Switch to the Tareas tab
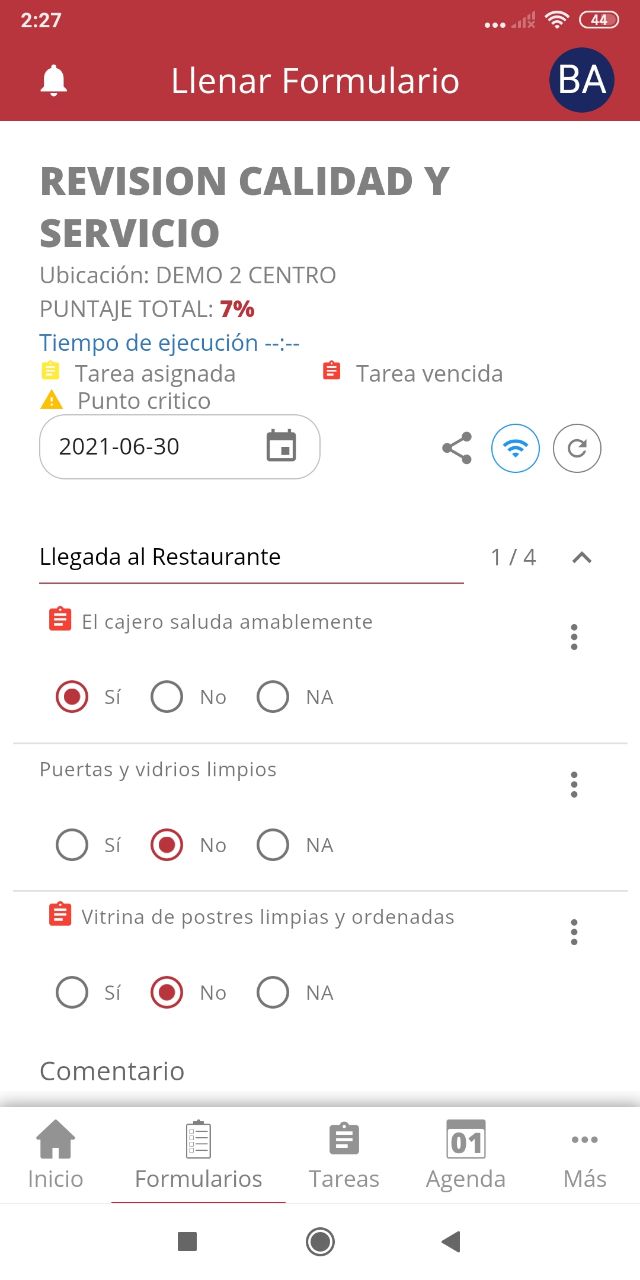 click(x=344, y=1156)
